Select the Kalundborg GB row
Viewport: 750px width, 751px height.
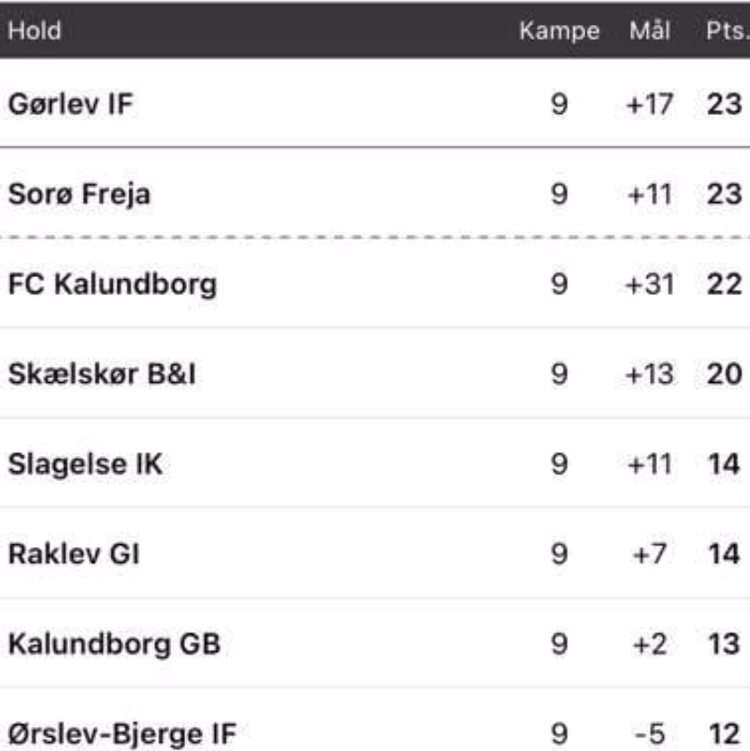click(114, 643)
